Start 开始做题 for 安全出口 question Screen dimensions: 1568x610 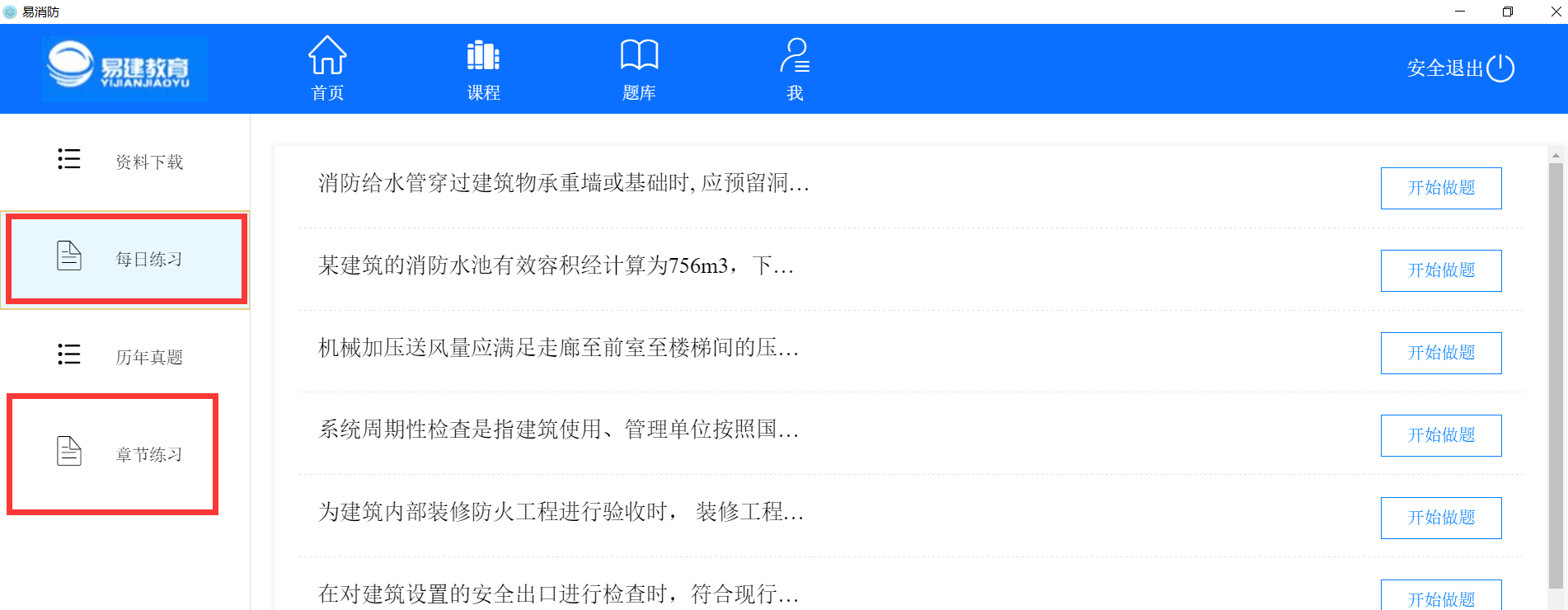tap(1441, 597)
